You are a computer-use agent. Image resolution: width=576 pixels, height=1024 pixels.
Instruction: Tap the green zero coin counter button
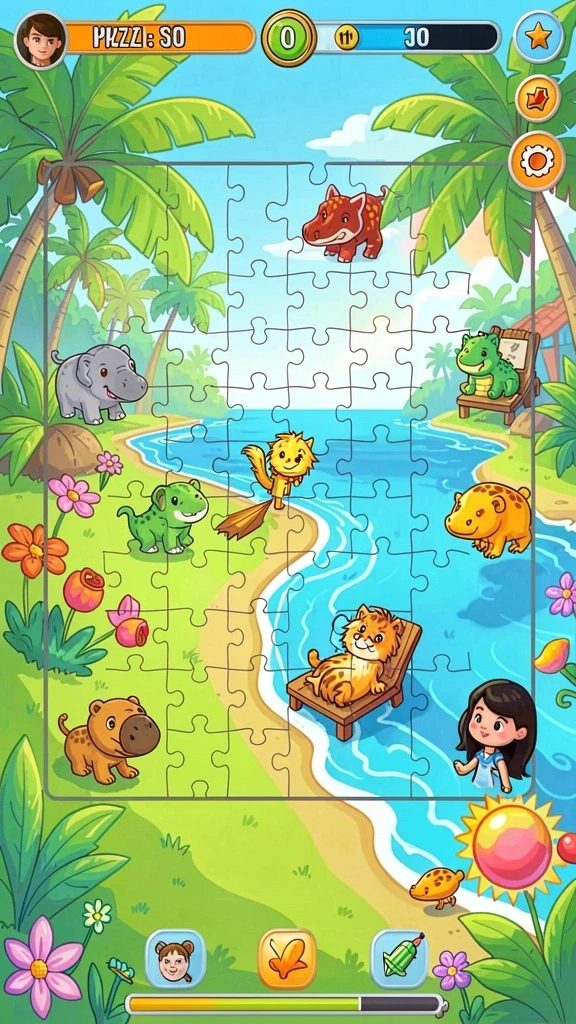289,38
